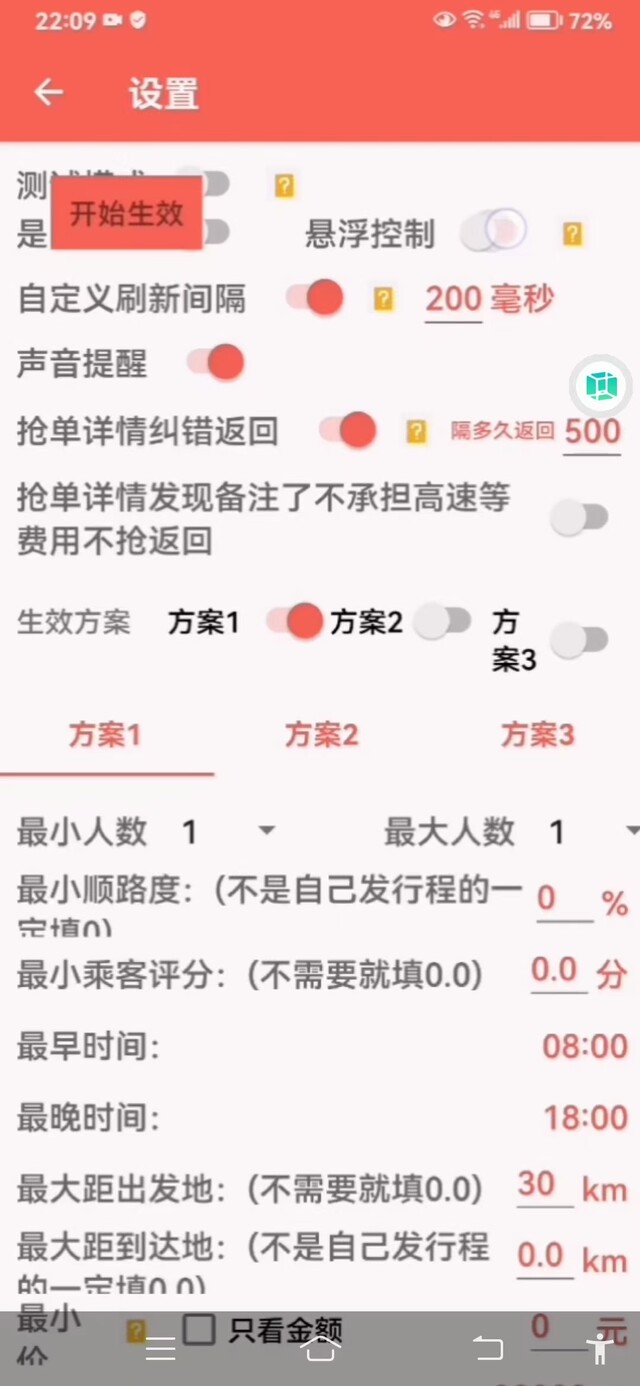Turn off 抢单详情纠错返回 switch
Image resolution: width=640 pixels, height=1386 pixels.
pos(347,431)
